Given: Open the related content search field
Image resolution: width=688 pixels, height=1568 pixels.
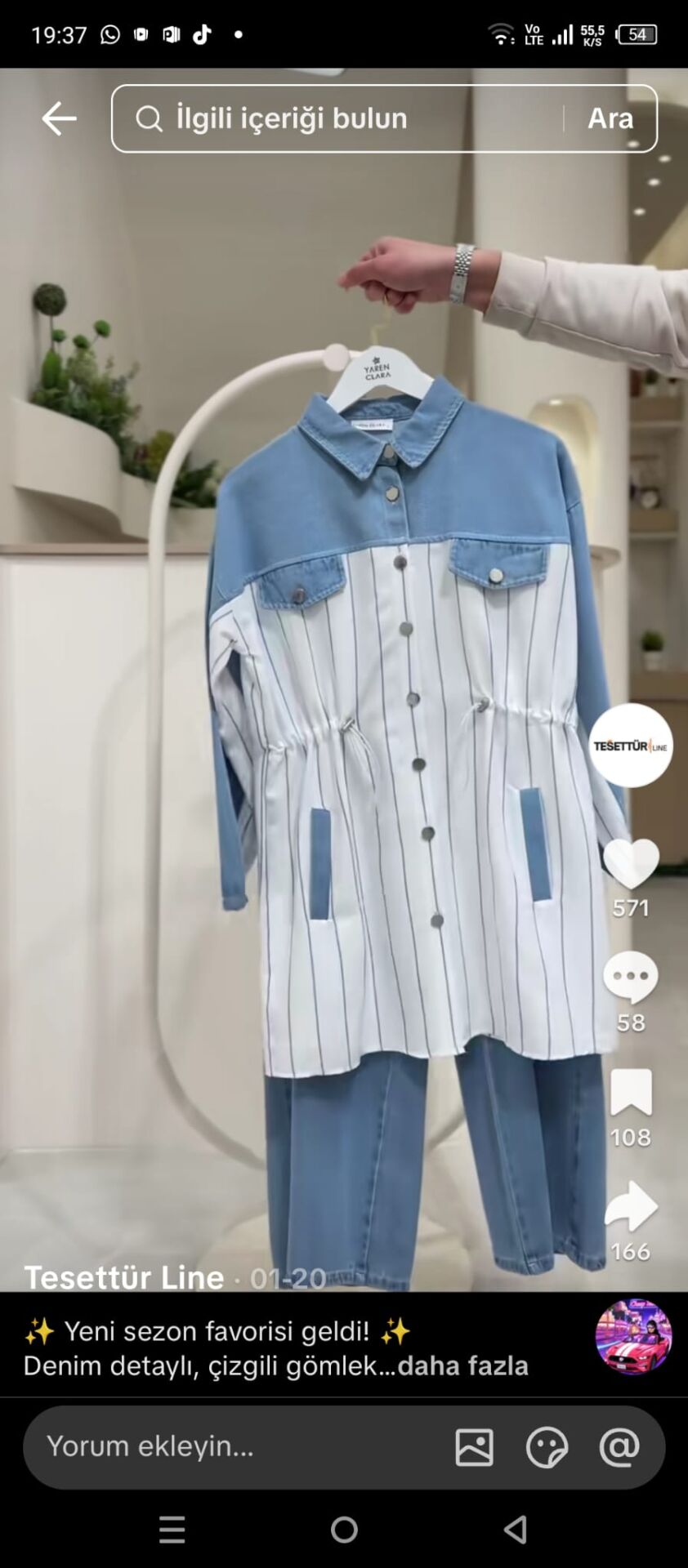Looking at the screenshot, I should 337,118.
